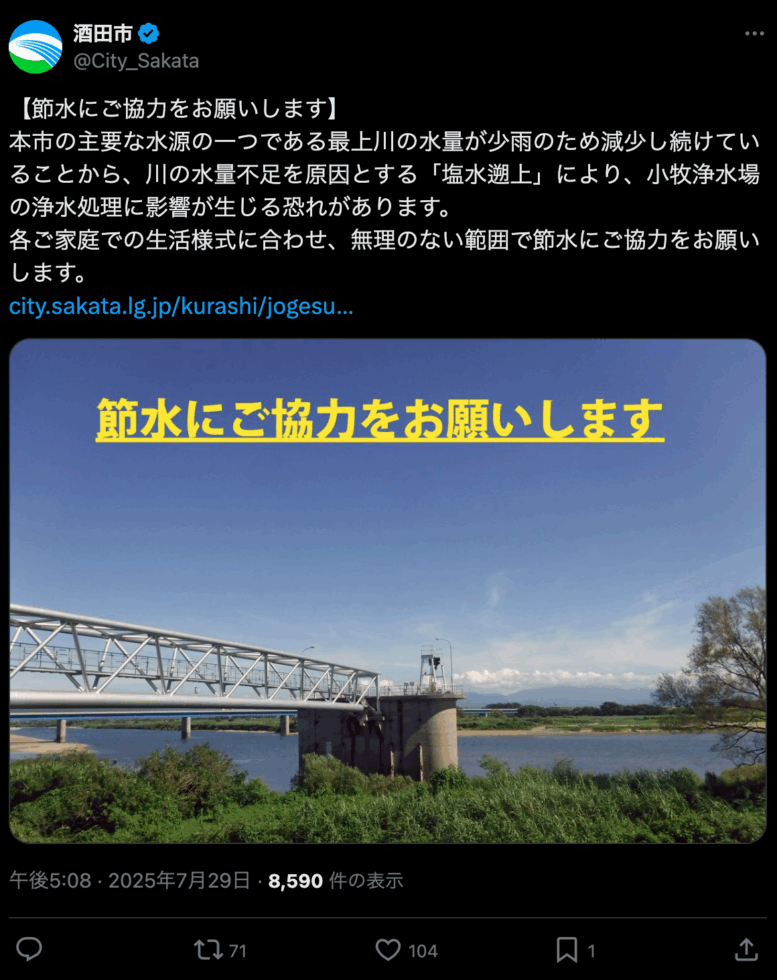Reply to 酒田市's post
The image size is (777, 980).
pos(30,949)
